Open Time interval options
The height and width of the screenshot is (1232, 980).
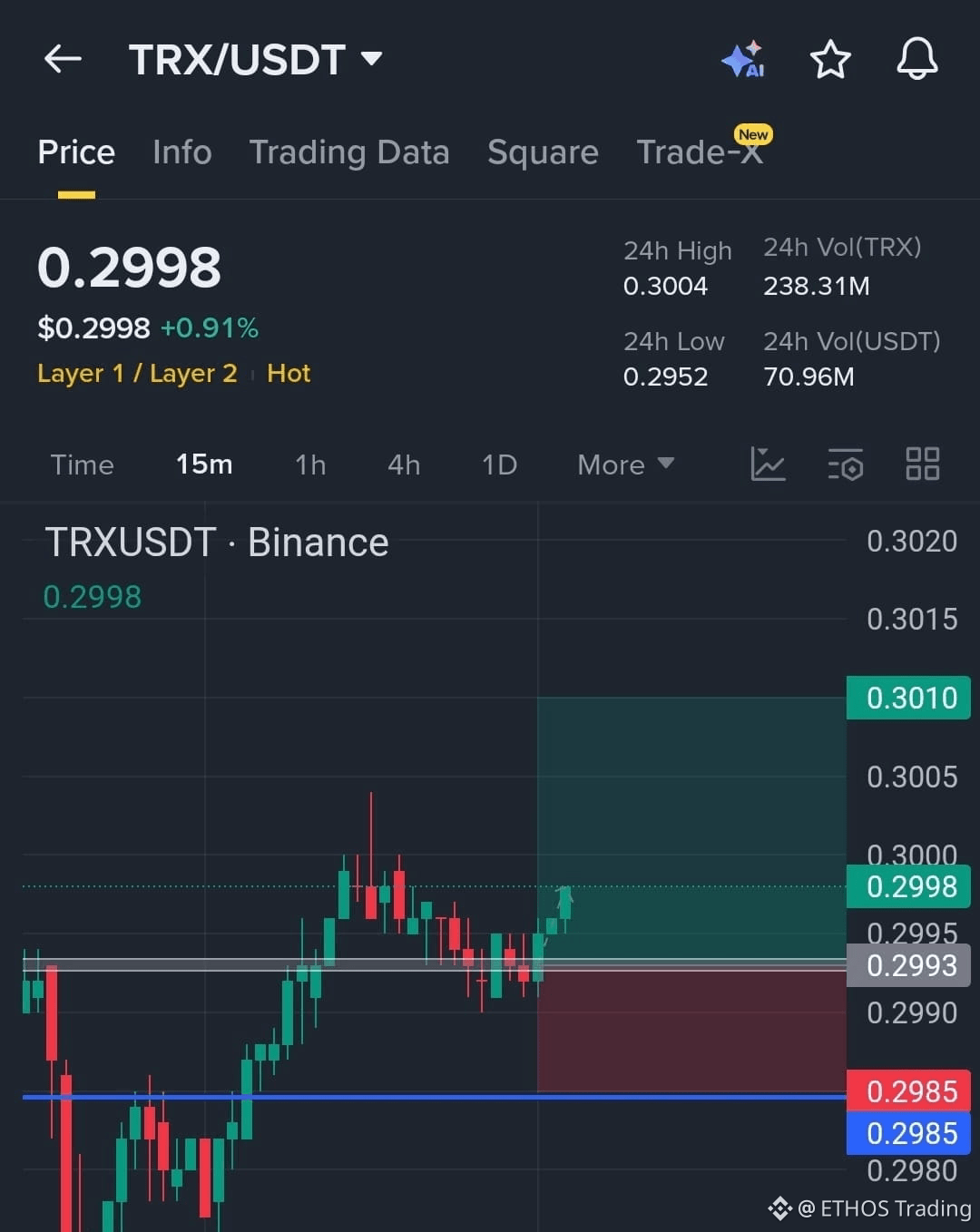pyautogui.click(x=82, y=464)
